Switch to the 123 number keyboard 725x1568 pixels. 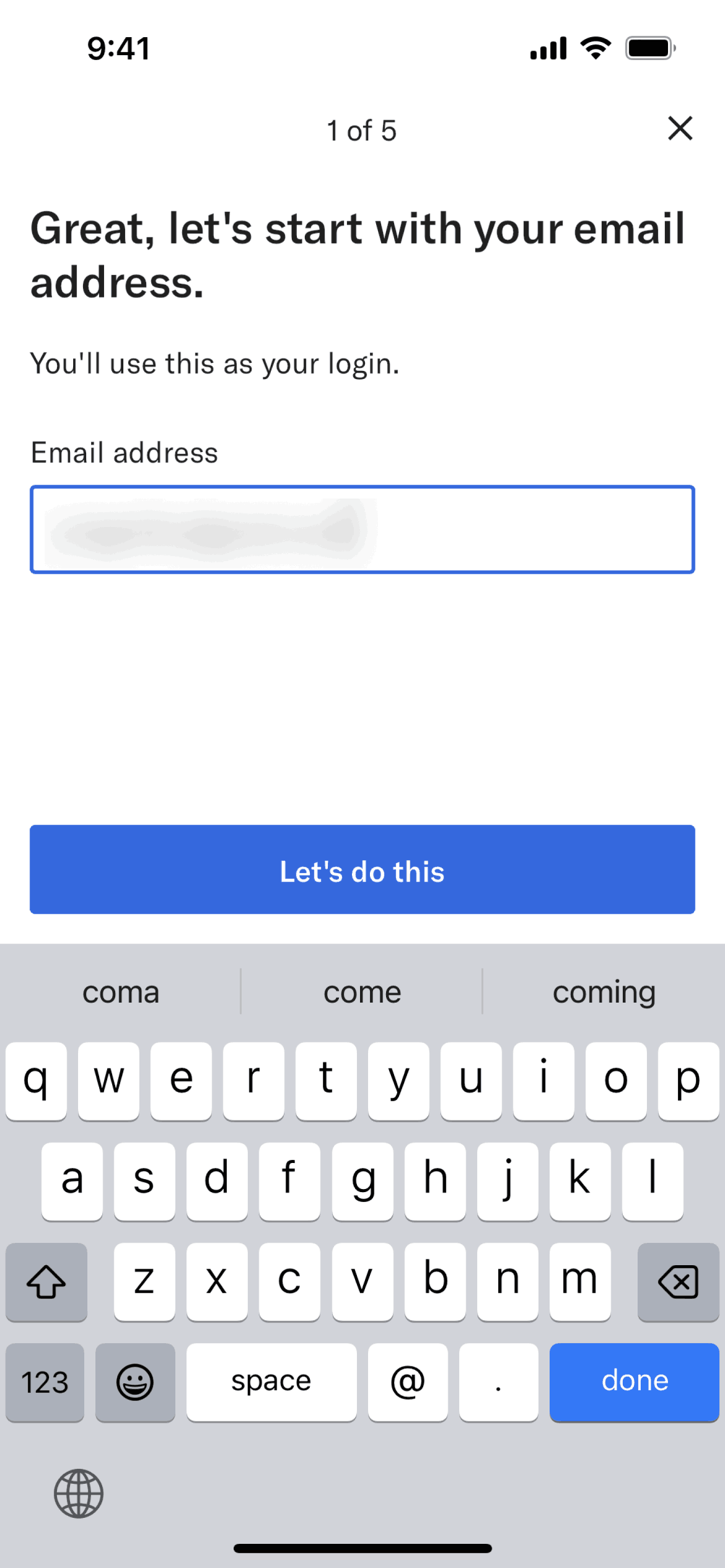click(x=45, y=1381)
